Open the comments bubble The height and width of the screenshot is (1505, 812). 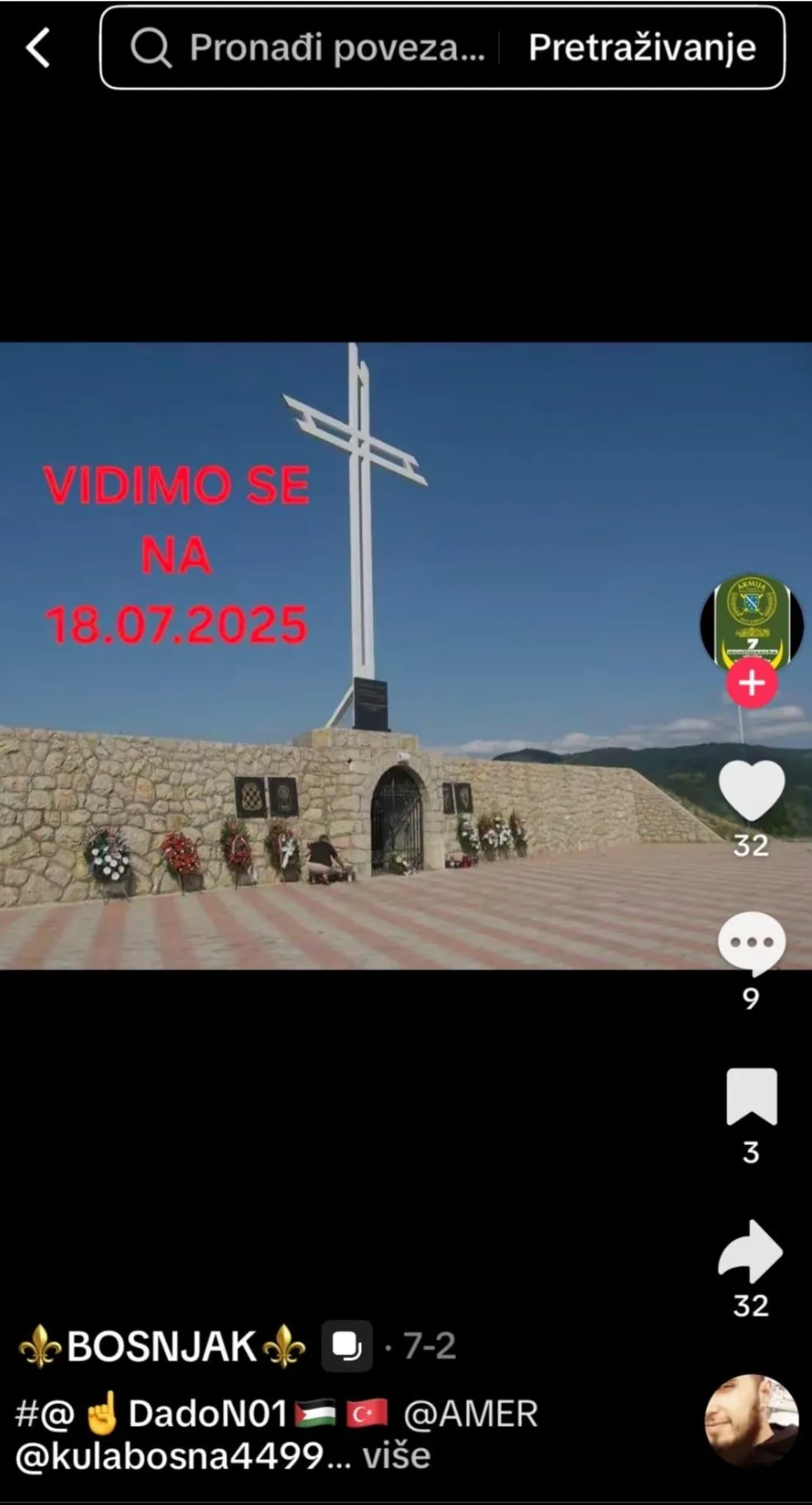coord(751,942)
